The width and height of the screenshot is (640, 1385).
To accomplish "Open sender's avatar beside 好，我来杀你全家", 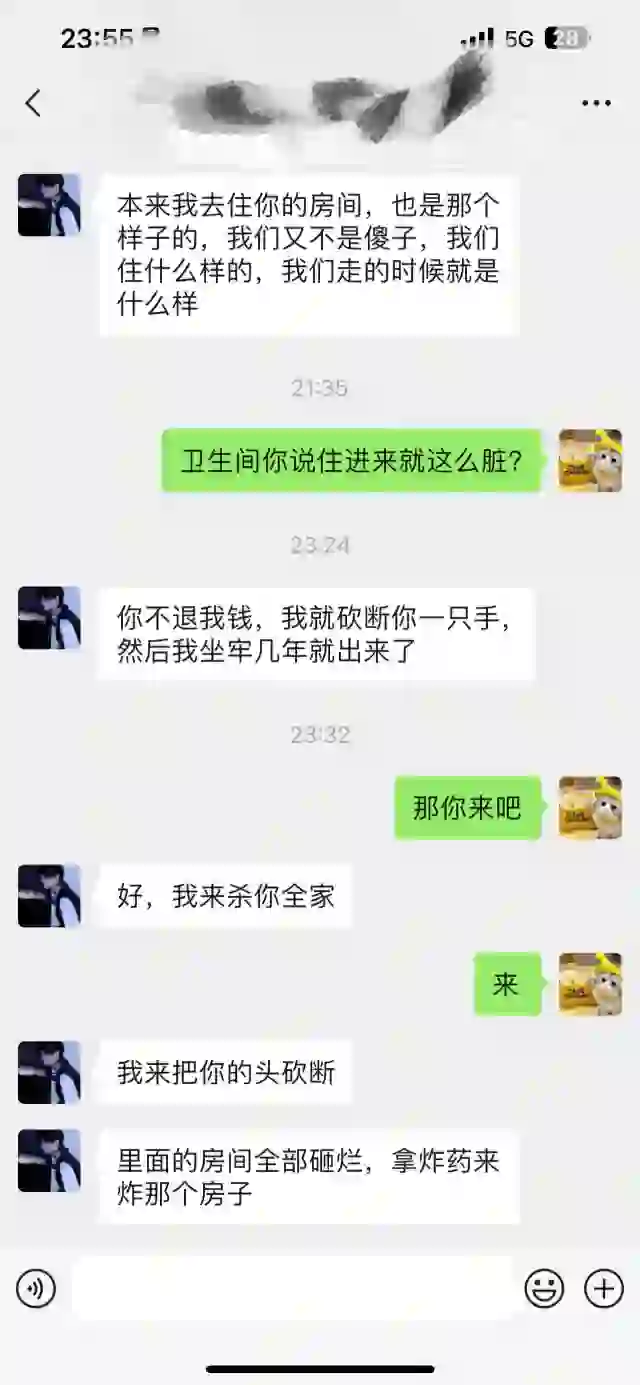I will click(49, 896).
